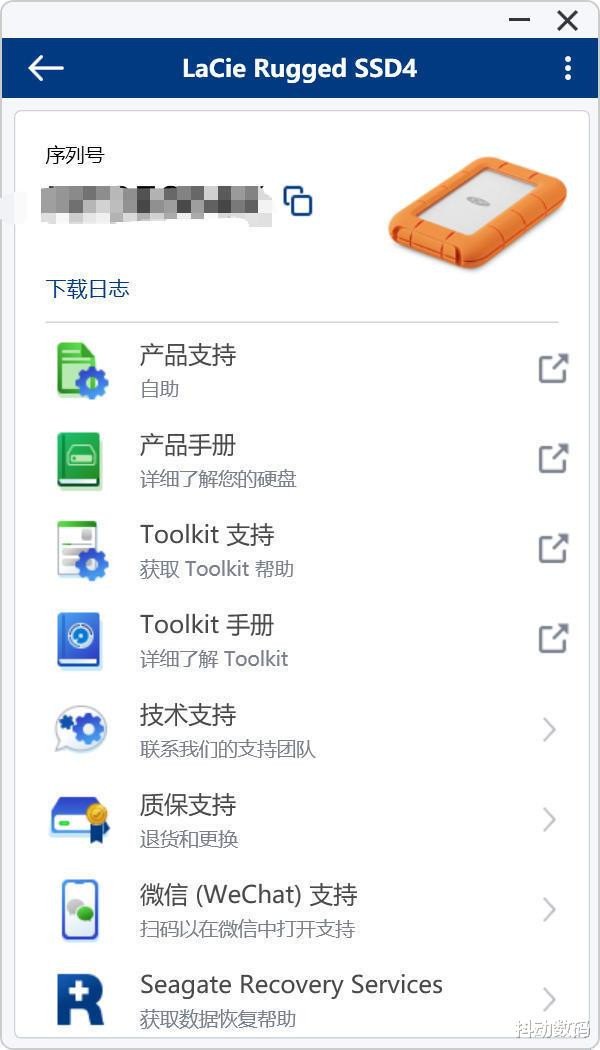The height and width of the screenshot is (1050, 600).
Task: View the Toolkit 手册
Action: click(x=300, y=640)
